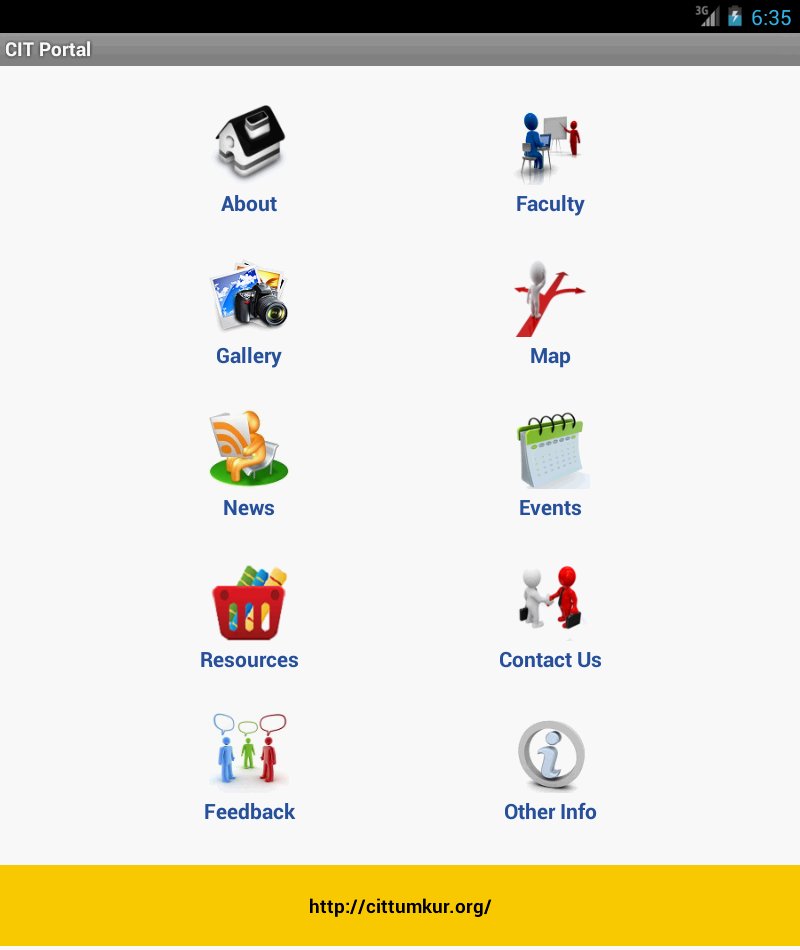Click the Events text label
This screenshot has height=950, width=800.
pyautogui.click(x=549, y=508)
